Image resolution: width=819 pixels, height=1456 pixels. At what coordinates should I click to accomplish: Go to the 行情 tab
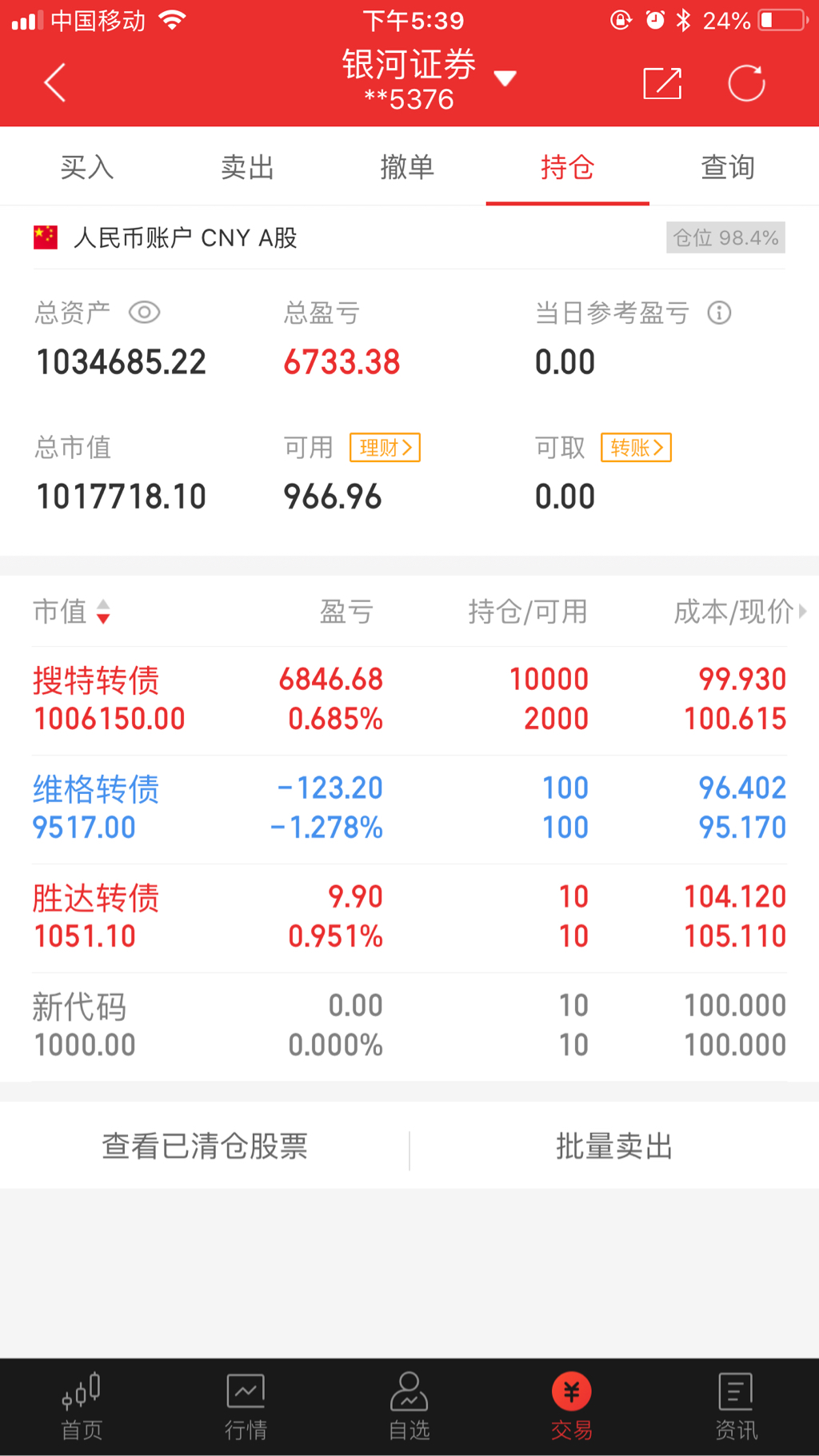click(x=246, y=1406)
